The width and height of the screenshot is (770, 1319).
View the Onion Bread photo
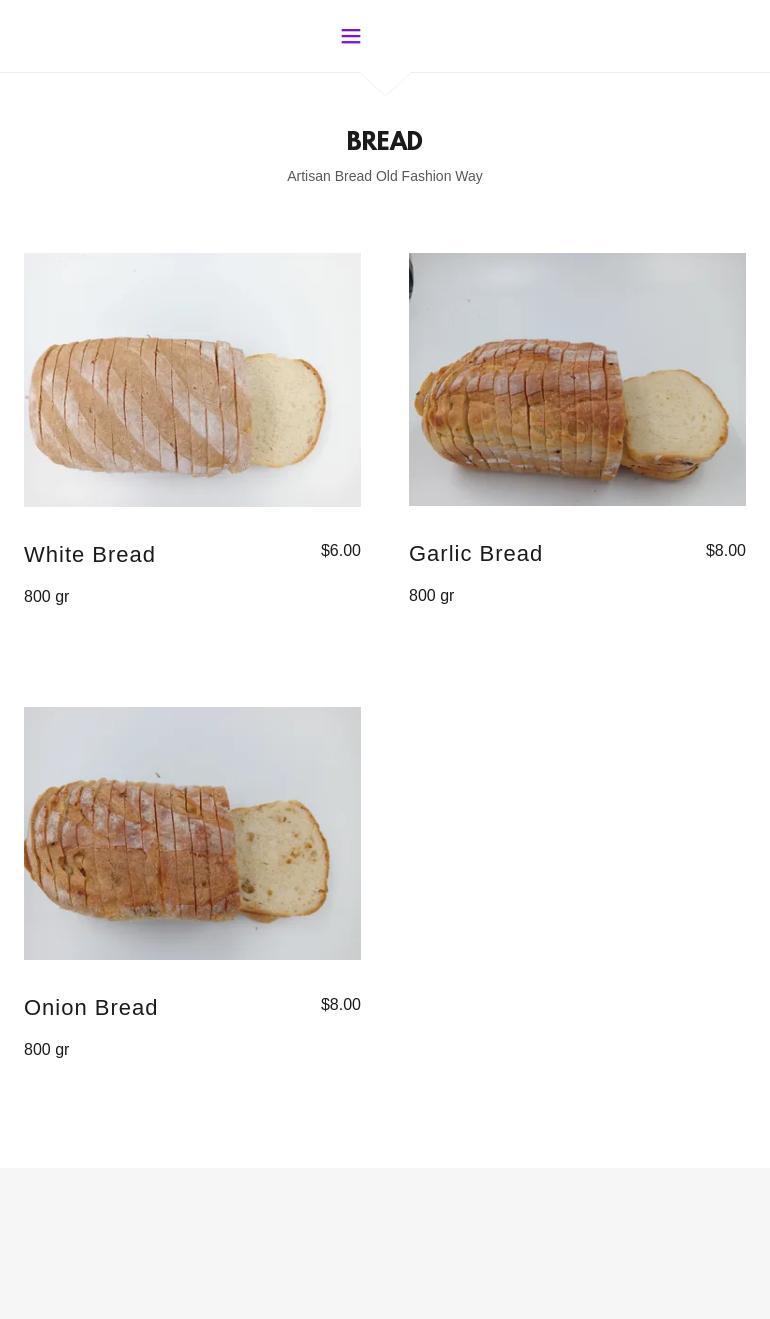192,833
